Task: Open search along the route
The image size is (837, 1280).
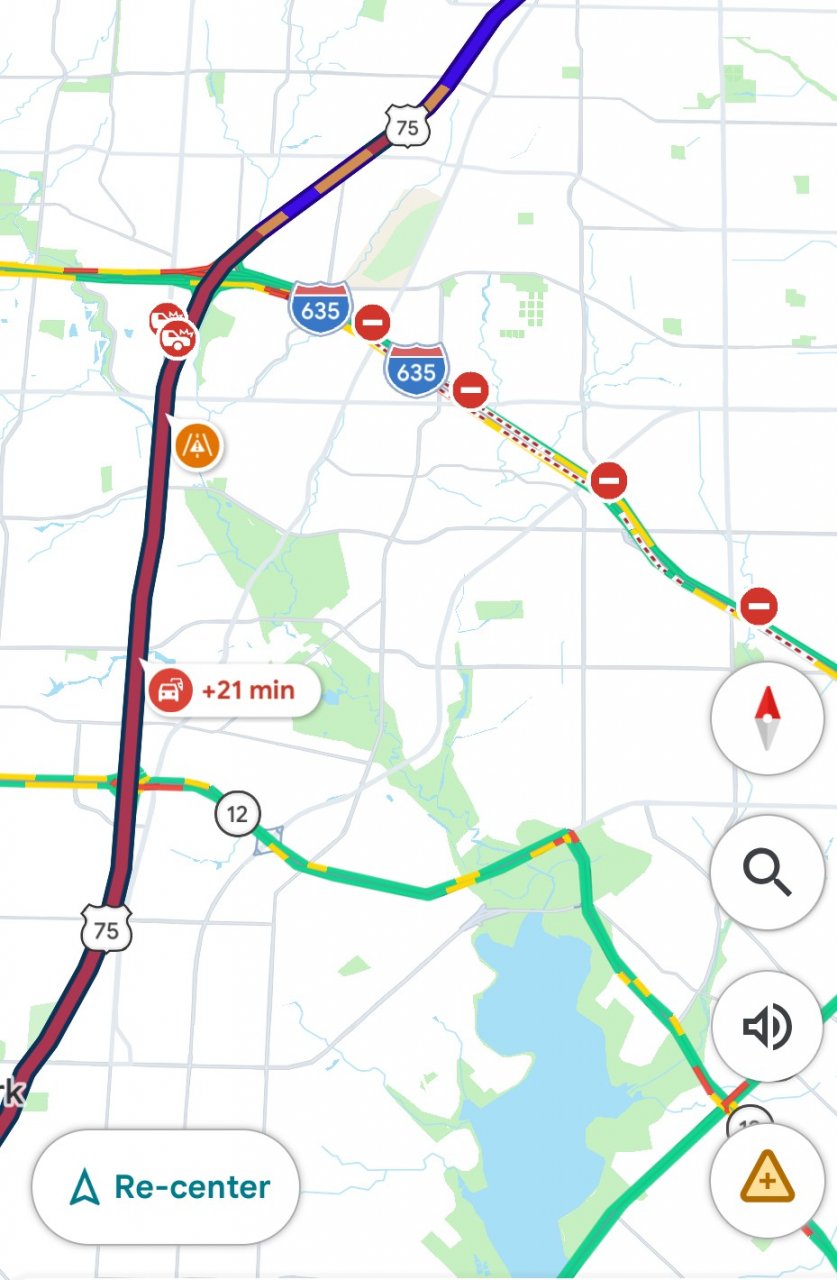Action: click(x=767, y=873)
